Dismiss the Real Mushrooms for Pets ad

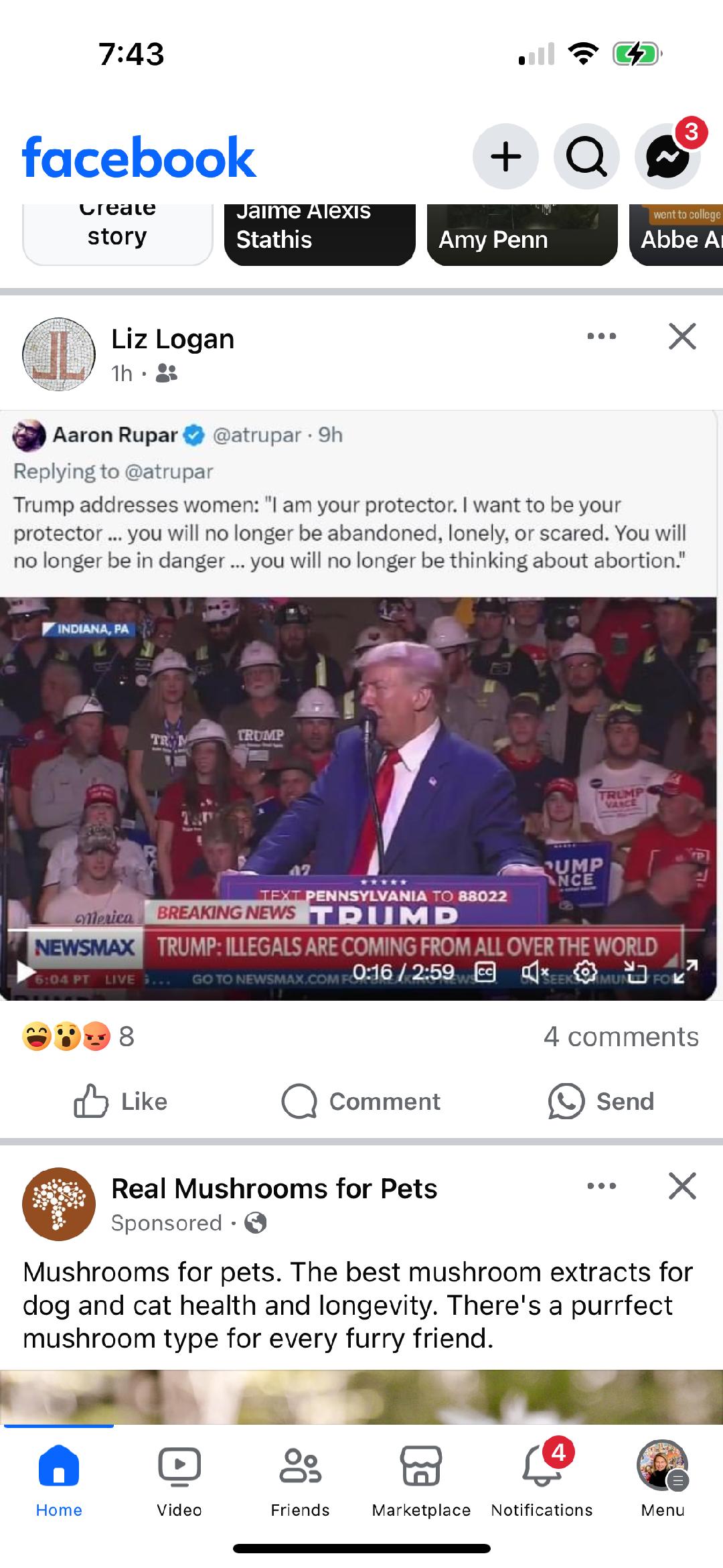[x=682, y=1186]
